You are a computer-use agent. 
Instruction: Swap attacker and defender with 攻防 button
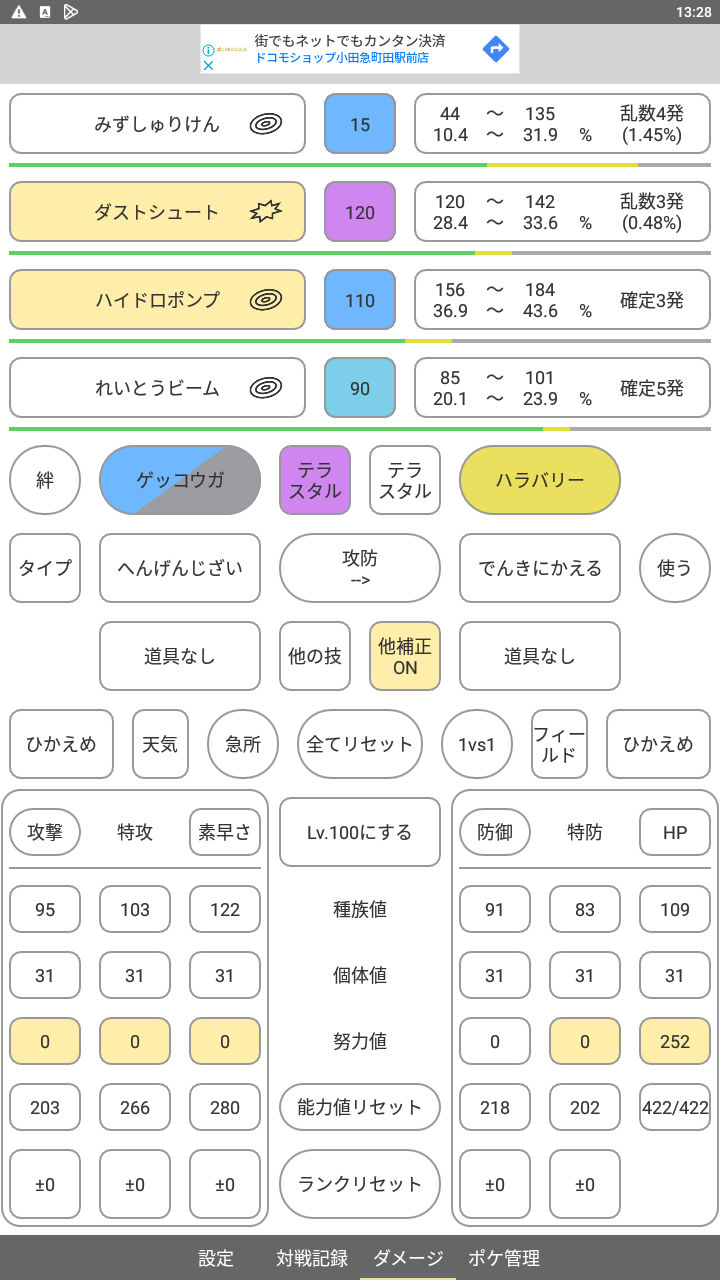tap(360, 568)
